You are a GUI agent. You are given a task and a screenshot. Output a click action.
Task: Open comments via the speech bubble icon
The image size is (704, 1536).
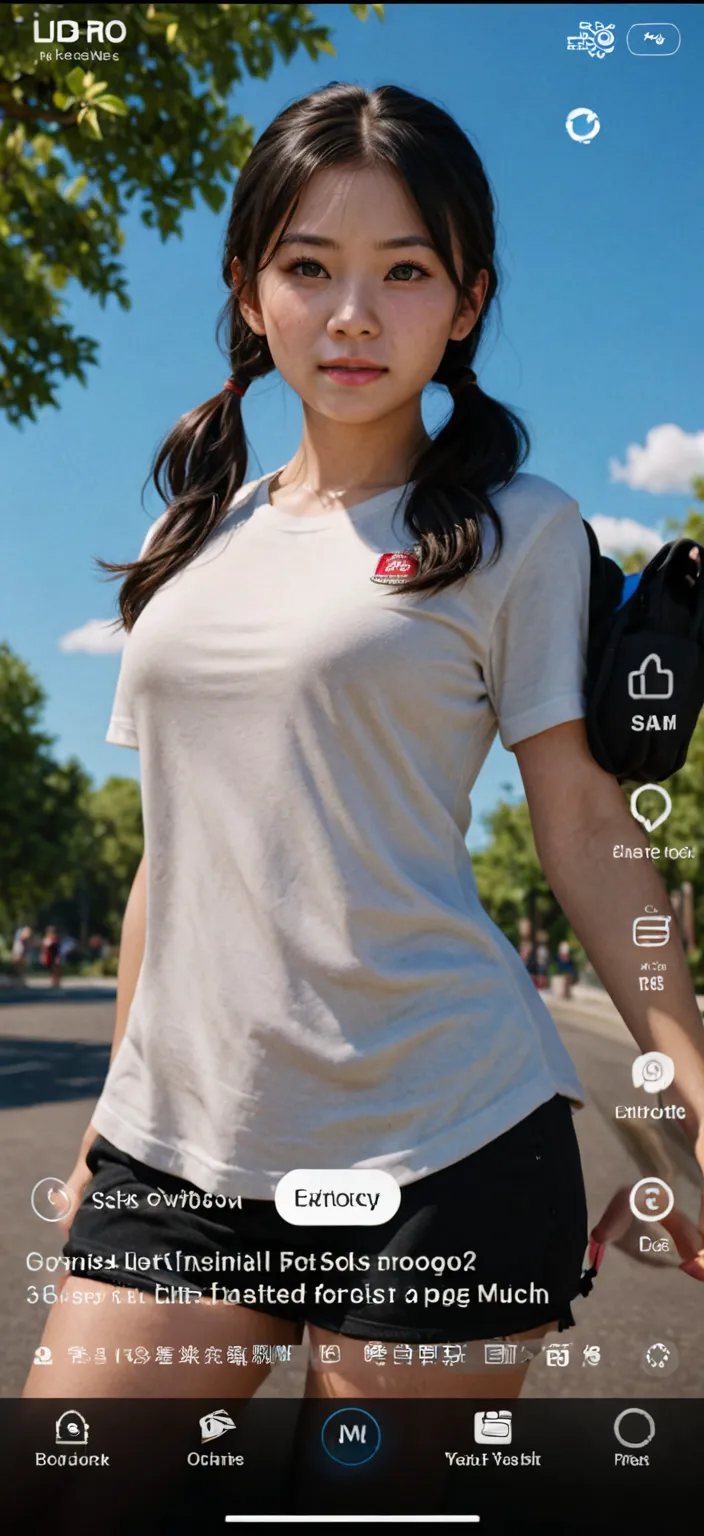(650, 806)
